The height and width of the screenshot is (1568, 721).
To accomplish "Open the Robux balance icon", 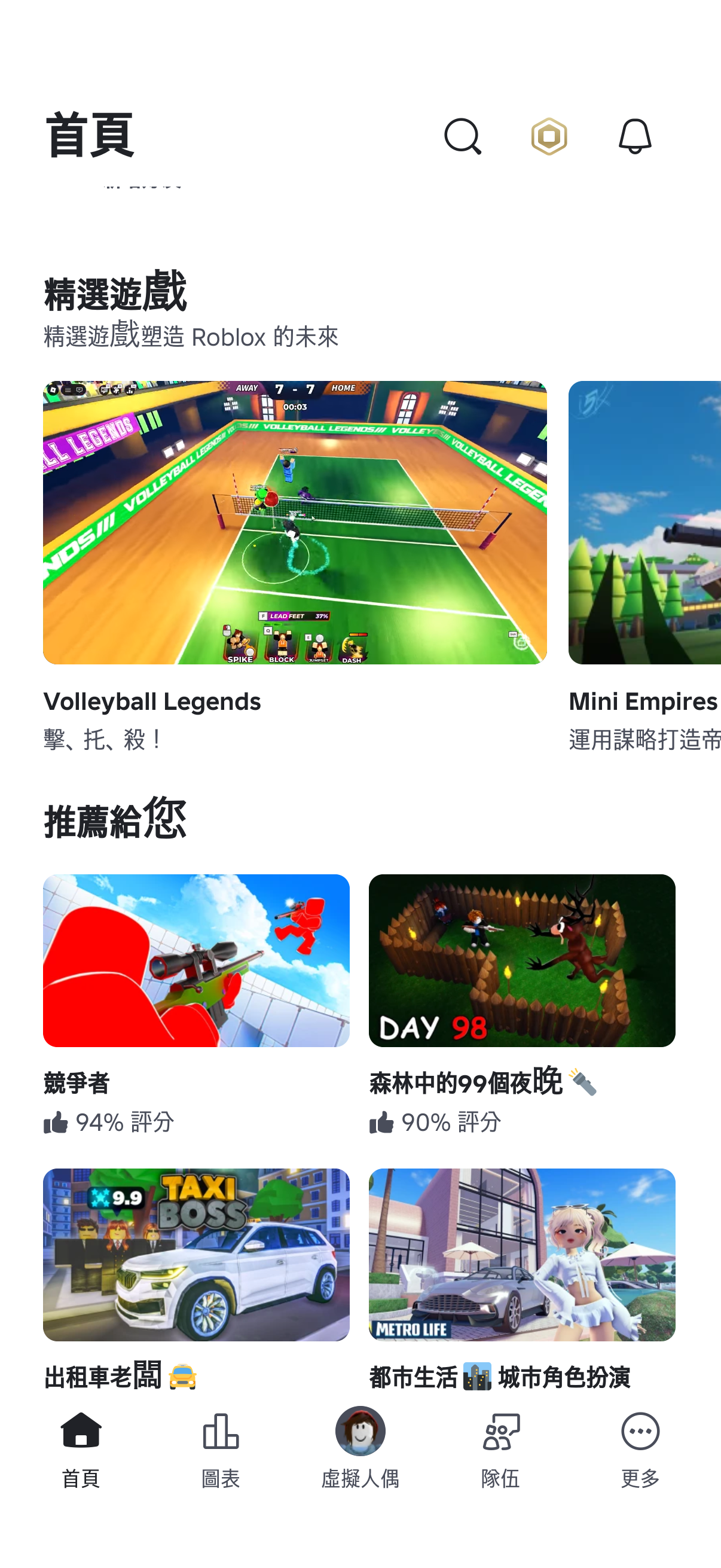I will click(x=549, y=138).
